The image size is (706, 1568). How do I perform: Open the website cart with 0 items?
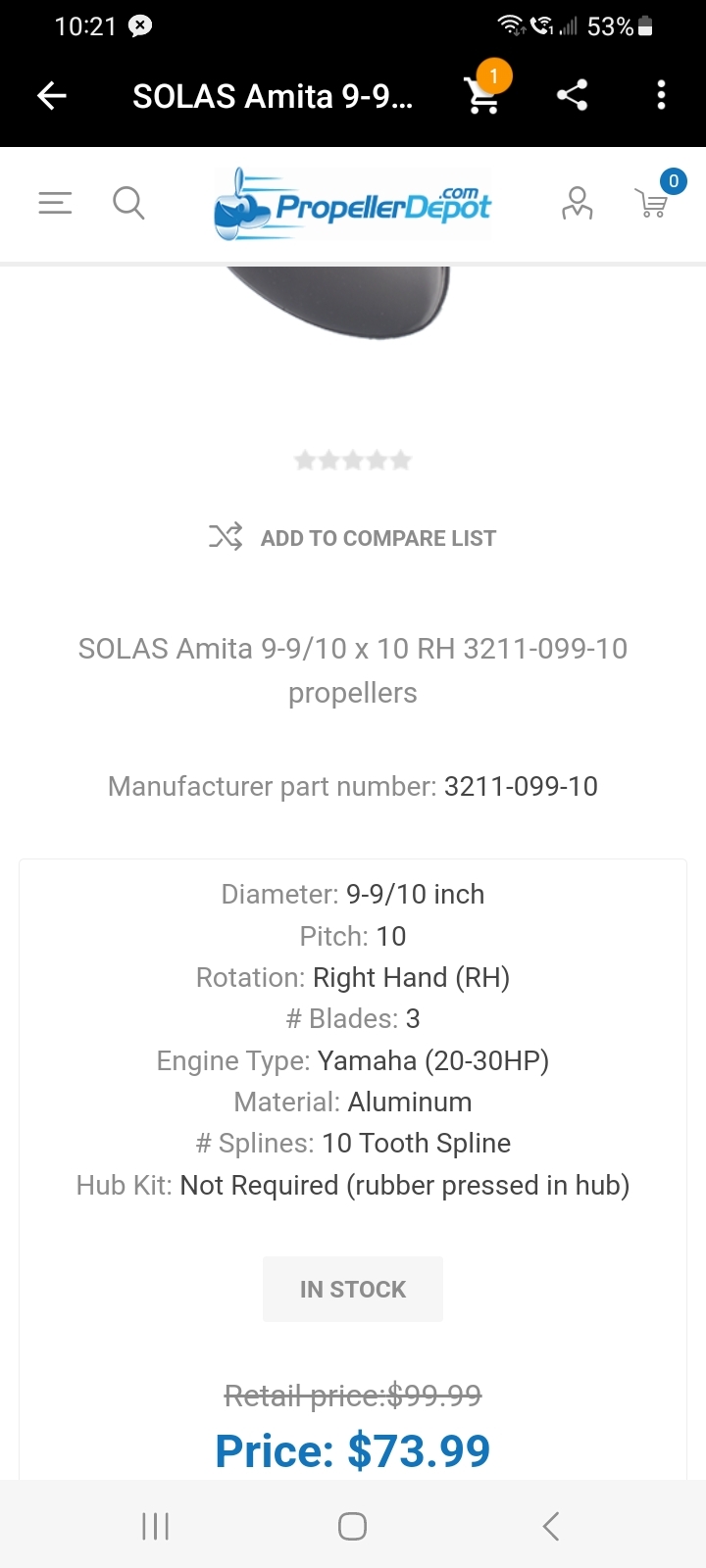(x=655, y=198)
